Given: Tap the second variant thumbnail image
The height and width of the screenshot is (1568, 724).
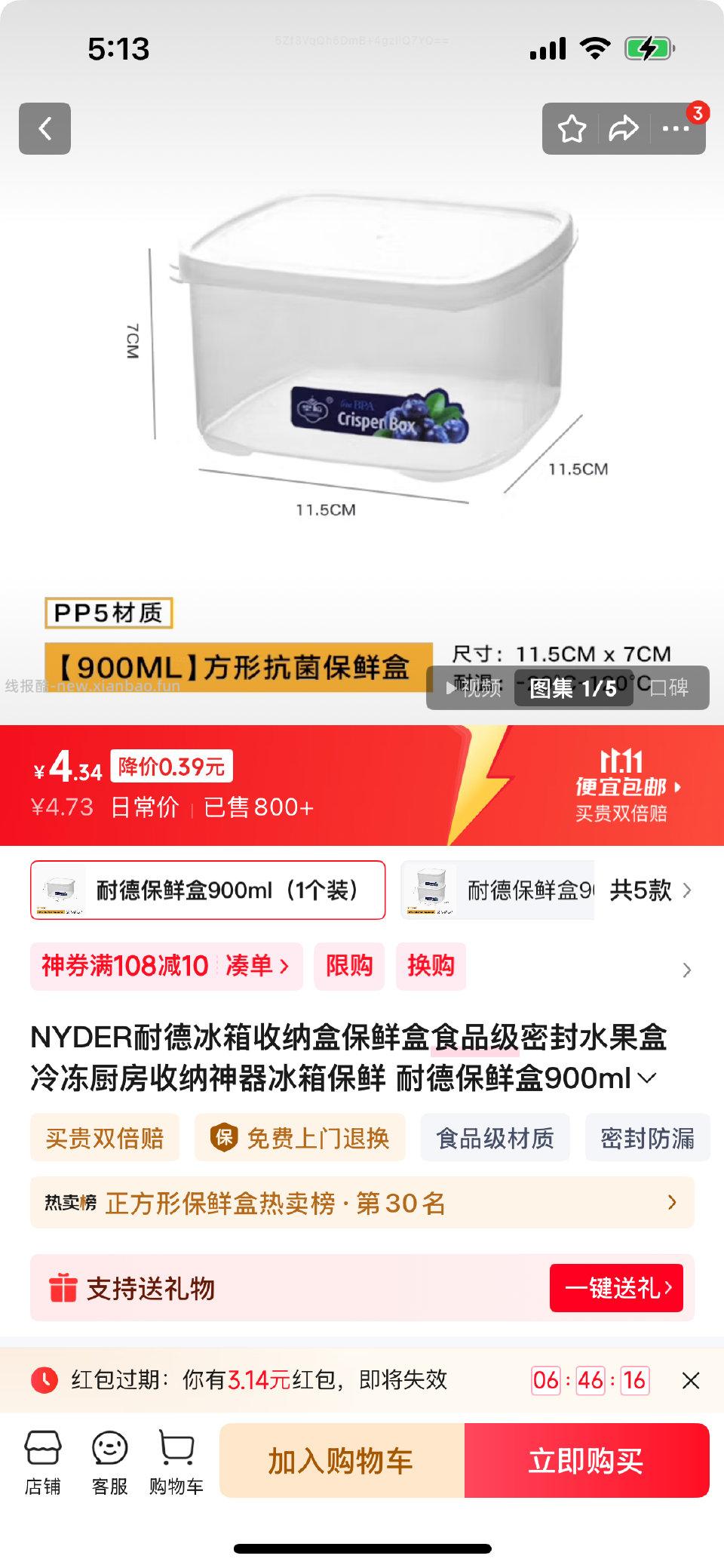Looking at the screenshot, I should click(430, 891).
